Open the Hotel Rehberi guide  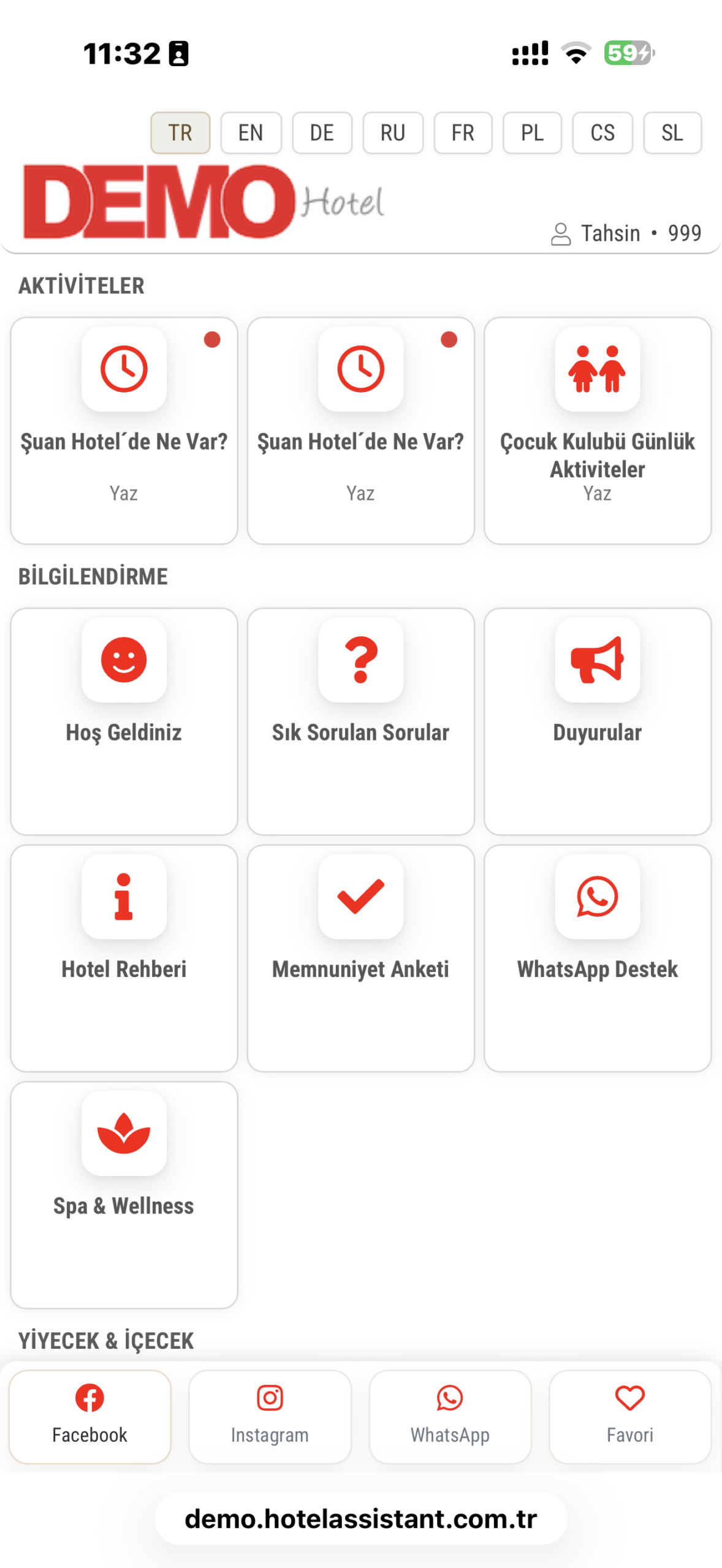[x=124, y=957]
